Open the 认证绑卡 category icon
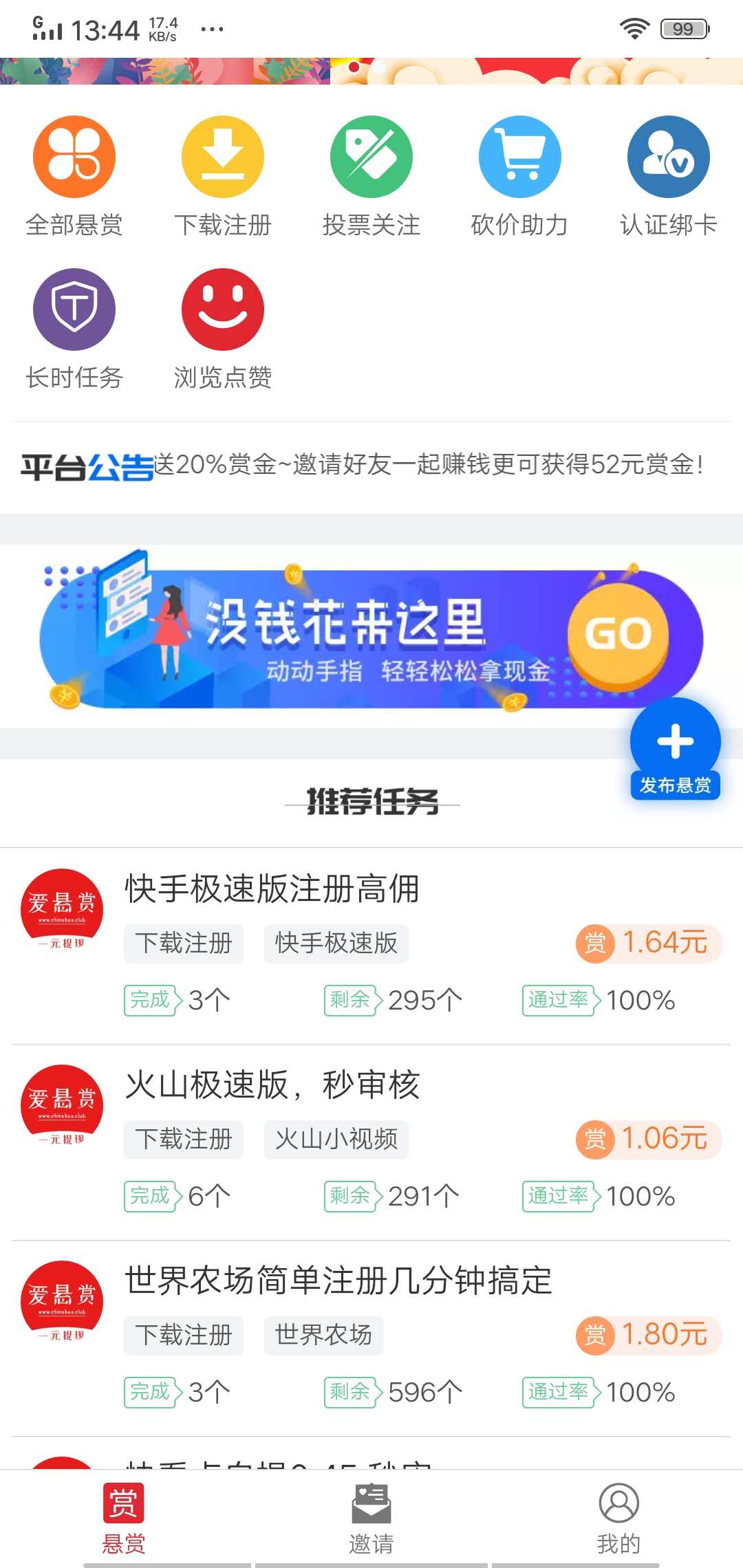The image size is (743, 1568). click(668, 156)
